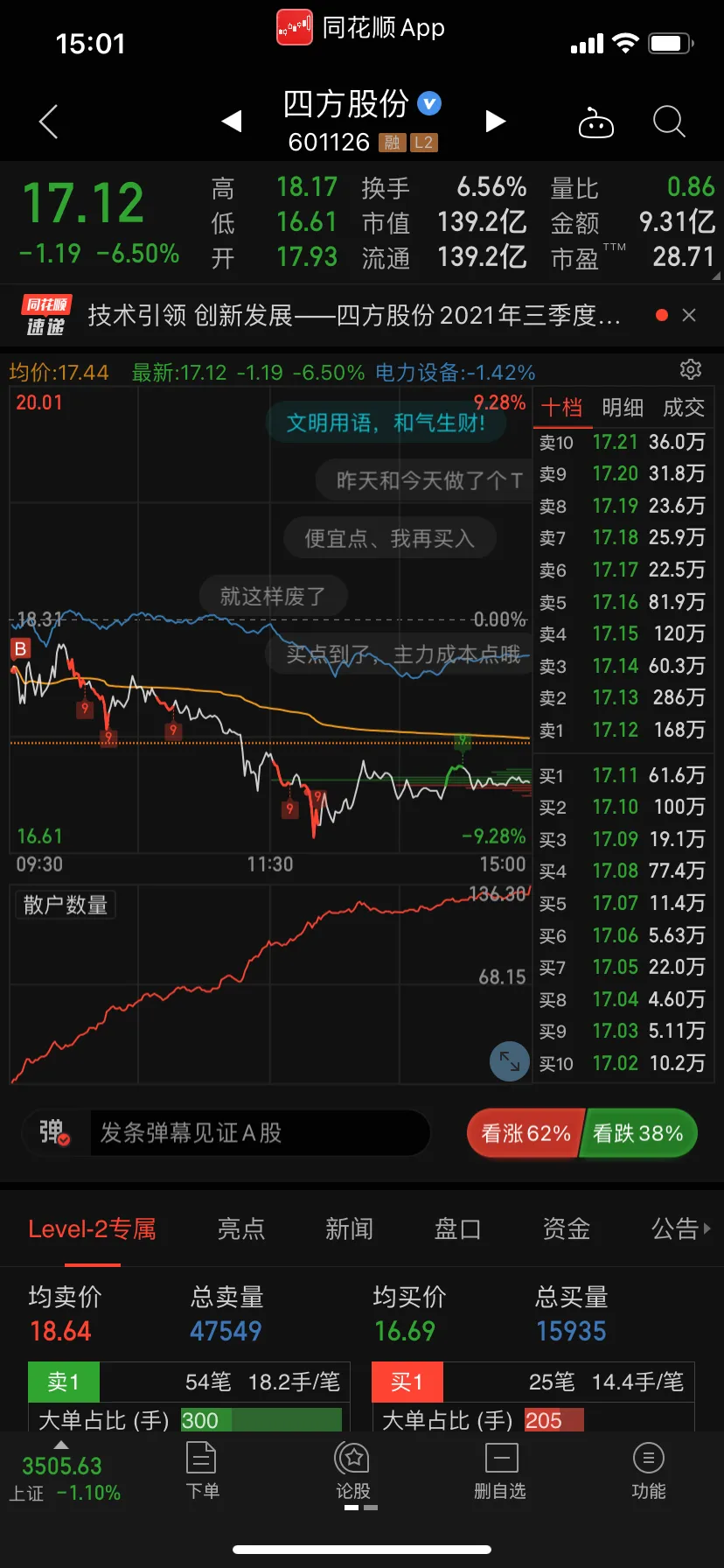The image size is (724, 1568).
Task: Open the 技术引领 创新发展 news headline
Action: tap(354, 315)
